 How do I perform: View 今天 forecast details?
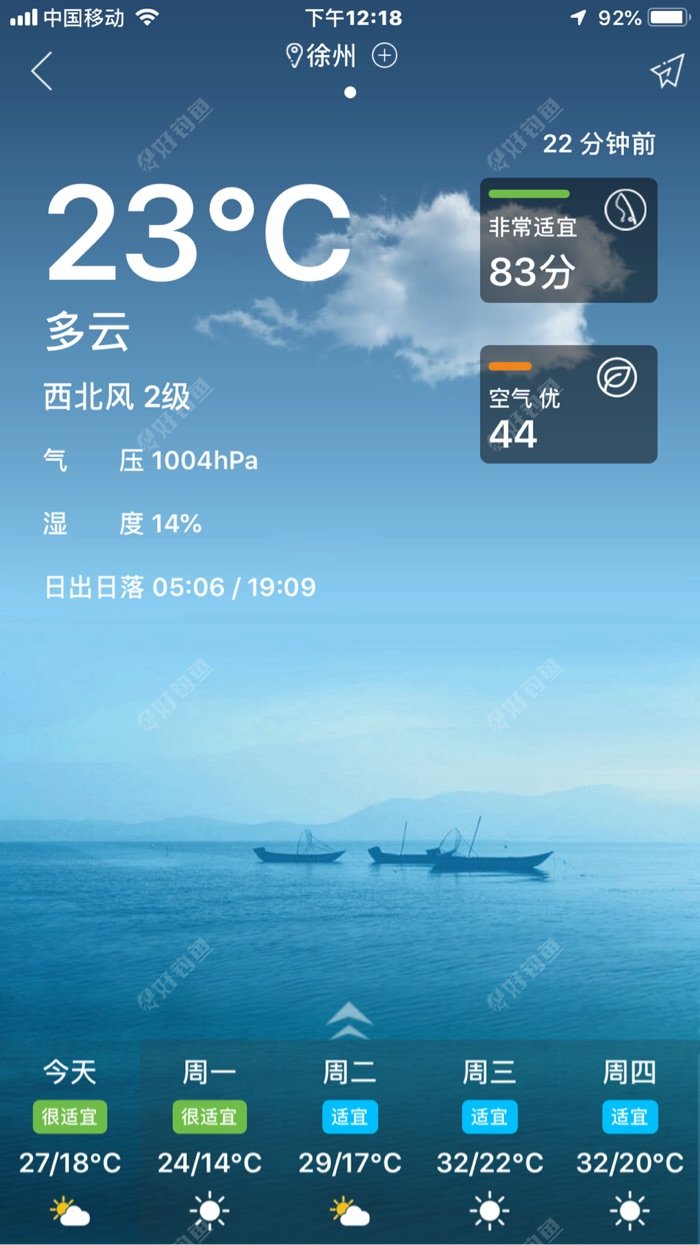click(70, 1142)
